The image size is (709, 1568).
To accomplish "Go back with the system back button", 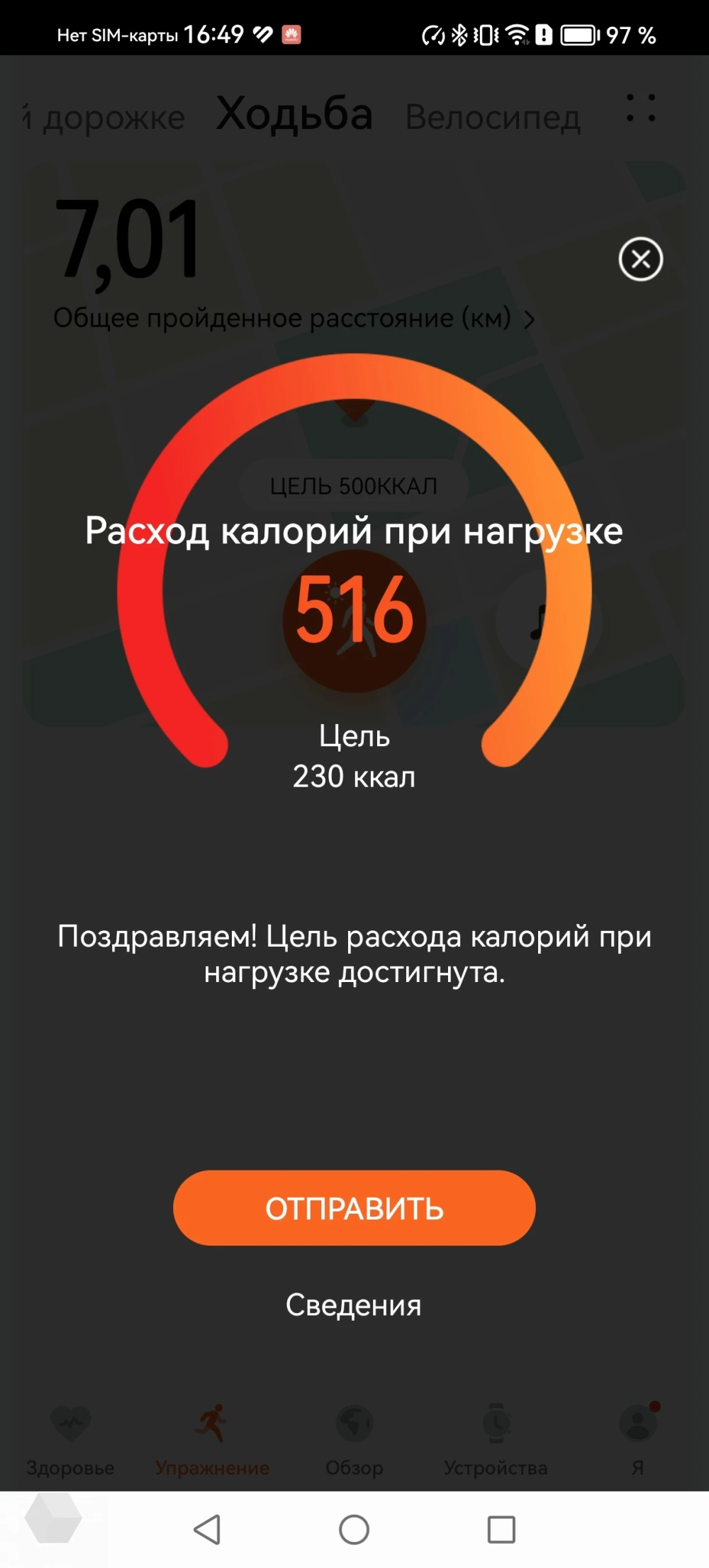I will pos(207,1530).
